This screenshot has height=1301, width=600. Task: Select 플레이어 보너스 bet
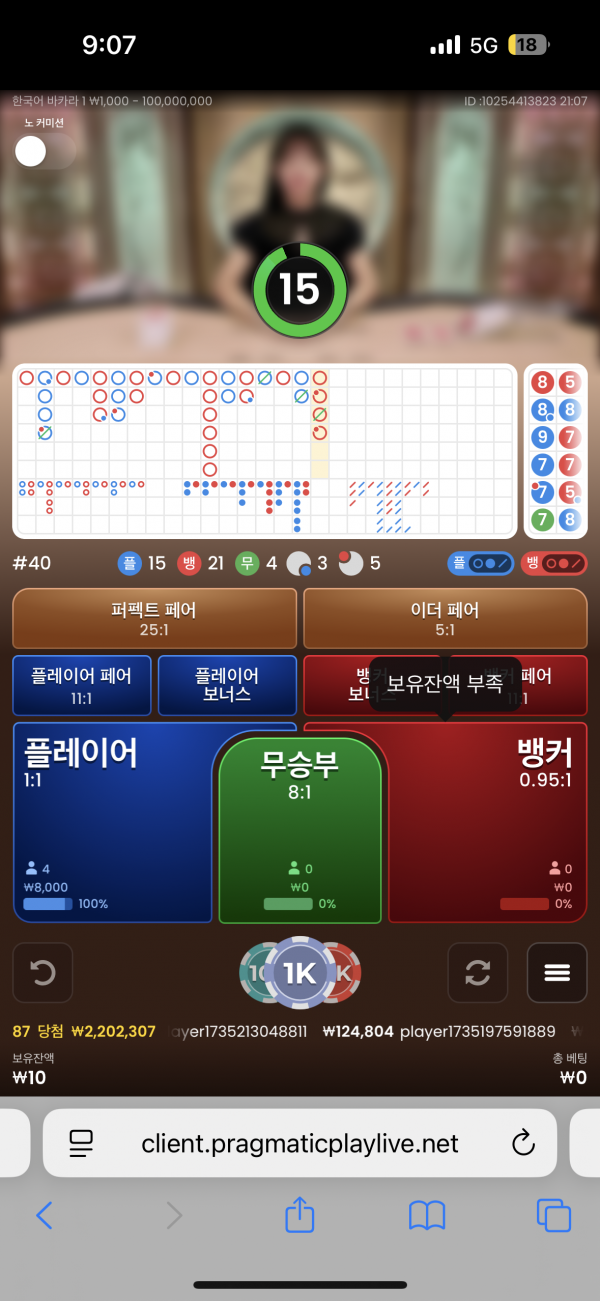coord(227,685)
